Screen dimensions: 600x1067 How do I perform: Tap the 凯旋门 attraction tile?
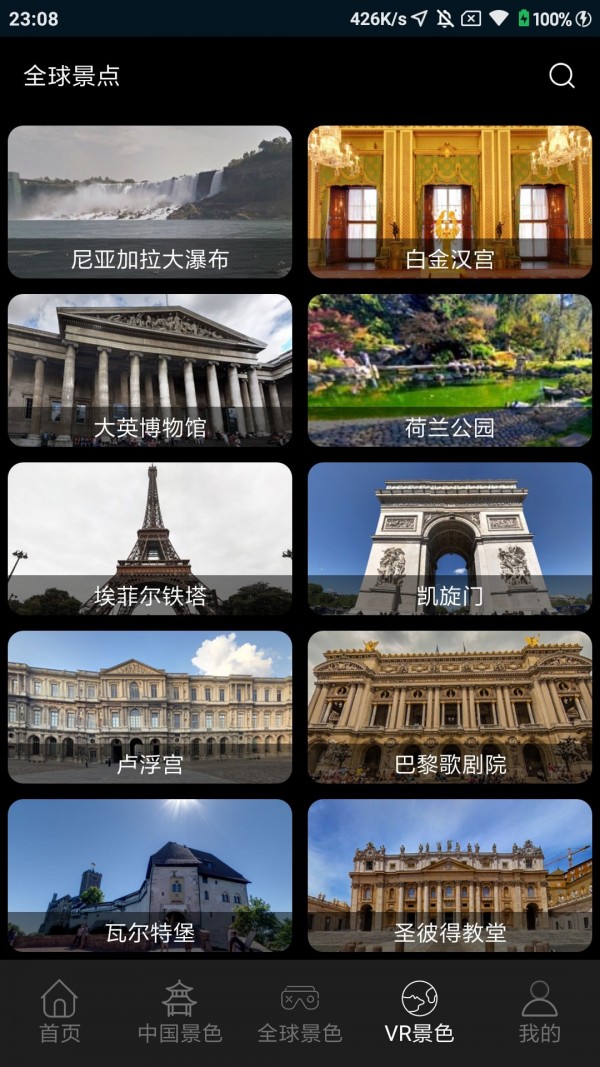tap(450, 538)
